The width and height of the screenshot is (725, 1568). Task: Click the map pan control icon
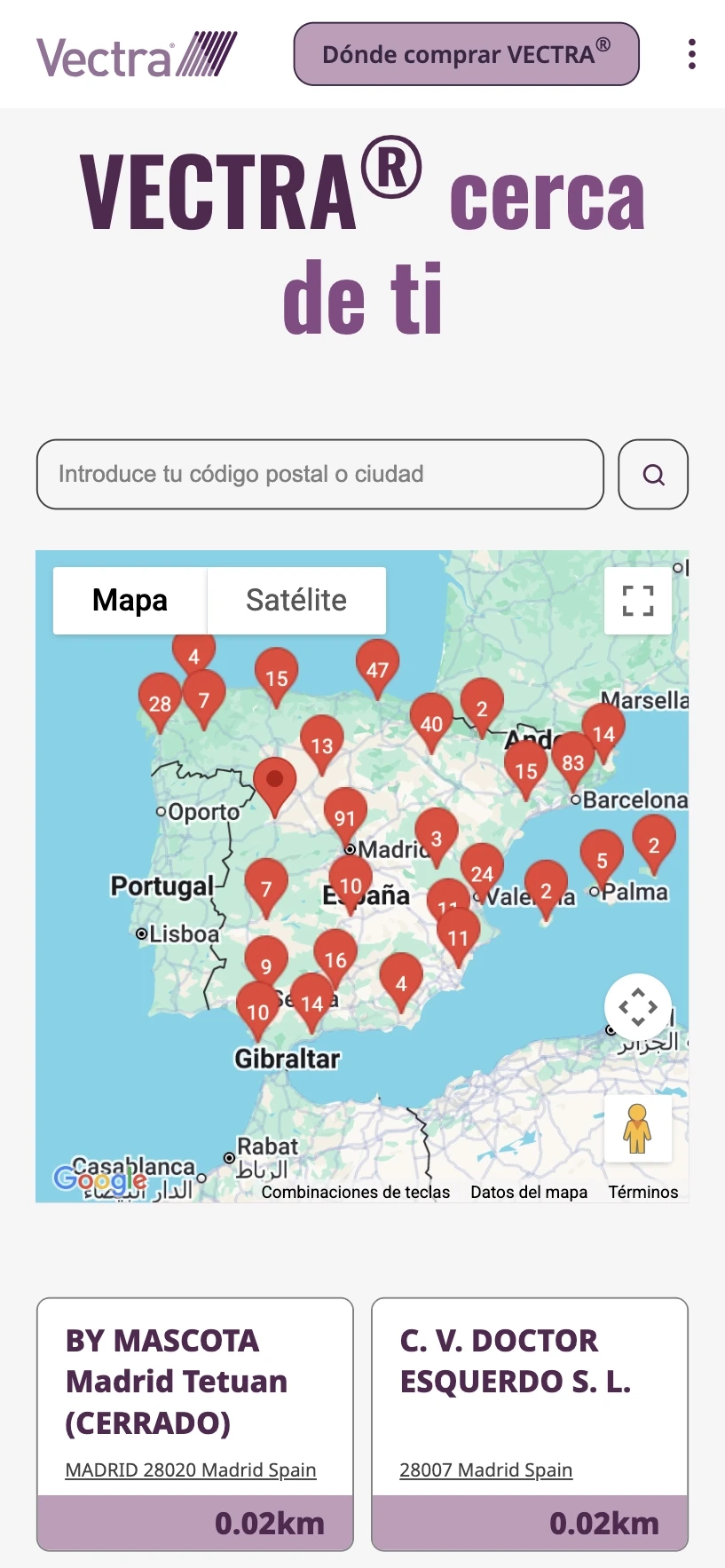point(638,1008)
